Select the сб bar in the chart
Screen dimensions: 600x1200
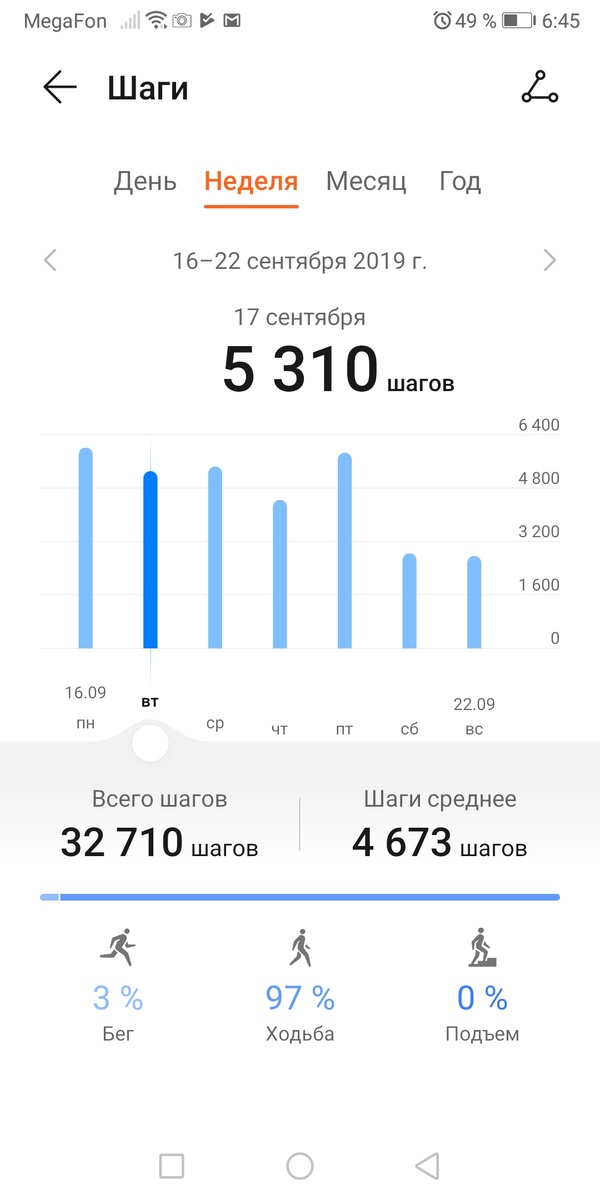coord(409,601)
